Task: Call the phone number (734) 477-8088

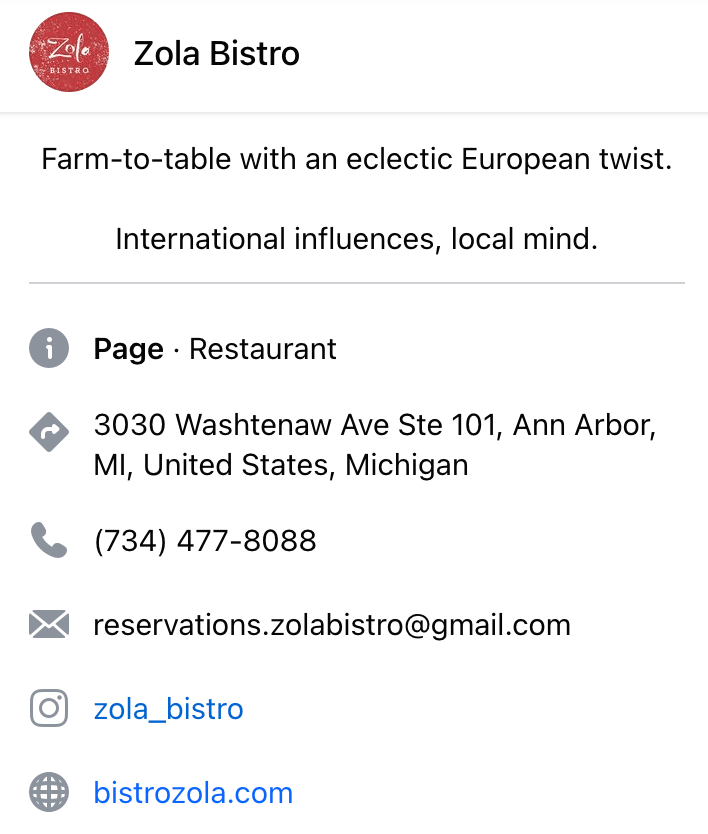Action: (x=204, y=541)
